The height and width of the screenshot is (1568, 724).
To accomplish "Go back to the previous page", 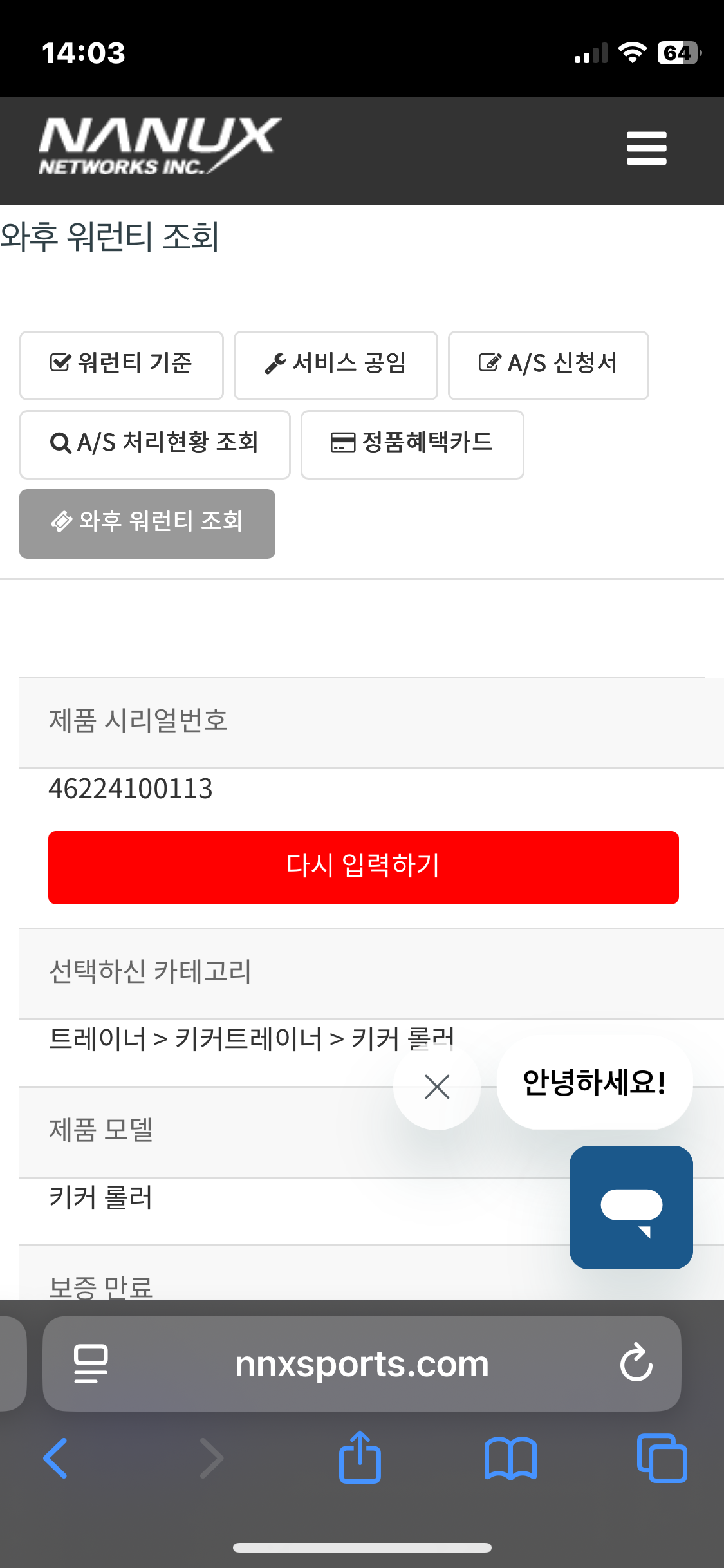I will pos(56,1458).
